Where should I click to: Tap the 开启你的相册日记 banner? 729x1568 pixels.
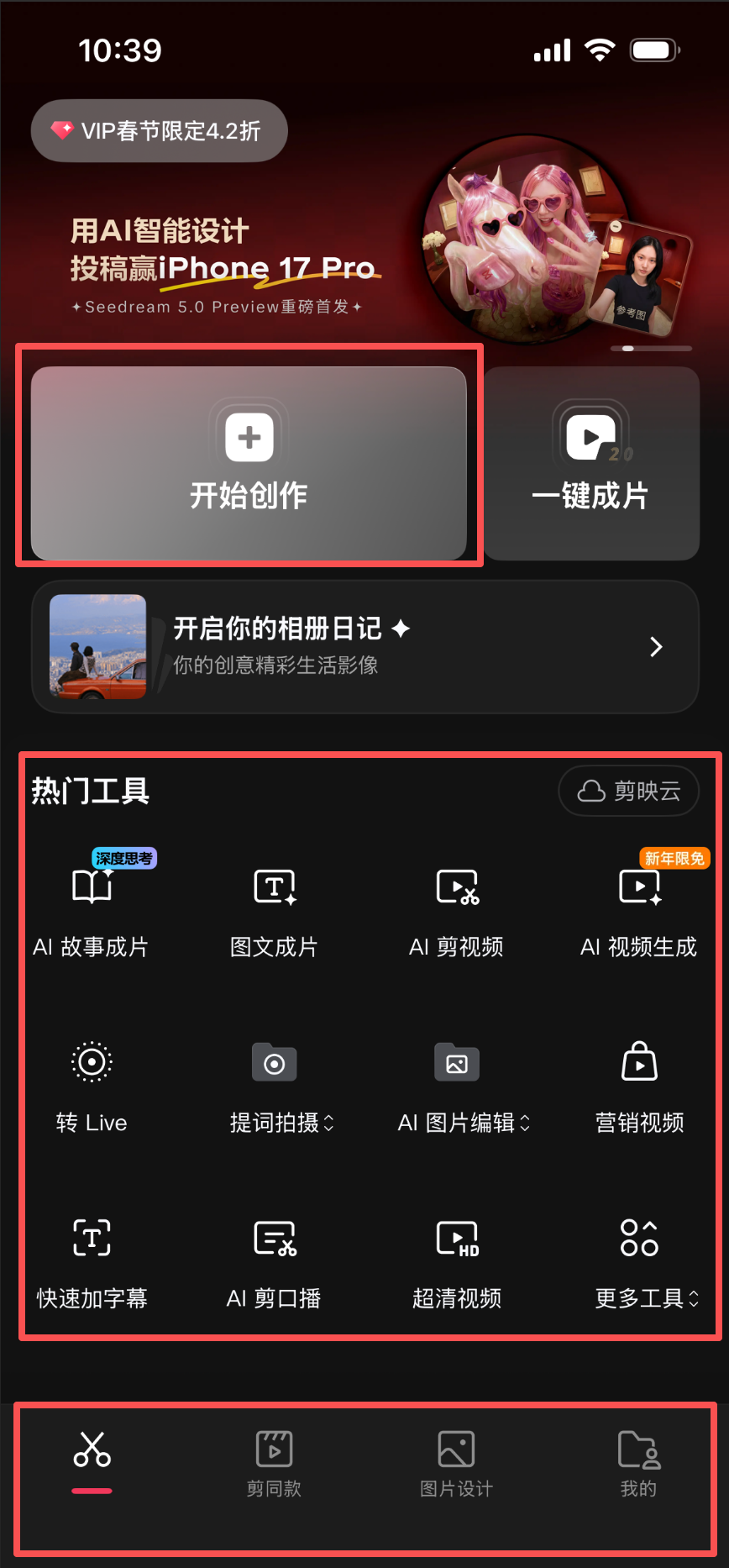(x=364, y=647)
